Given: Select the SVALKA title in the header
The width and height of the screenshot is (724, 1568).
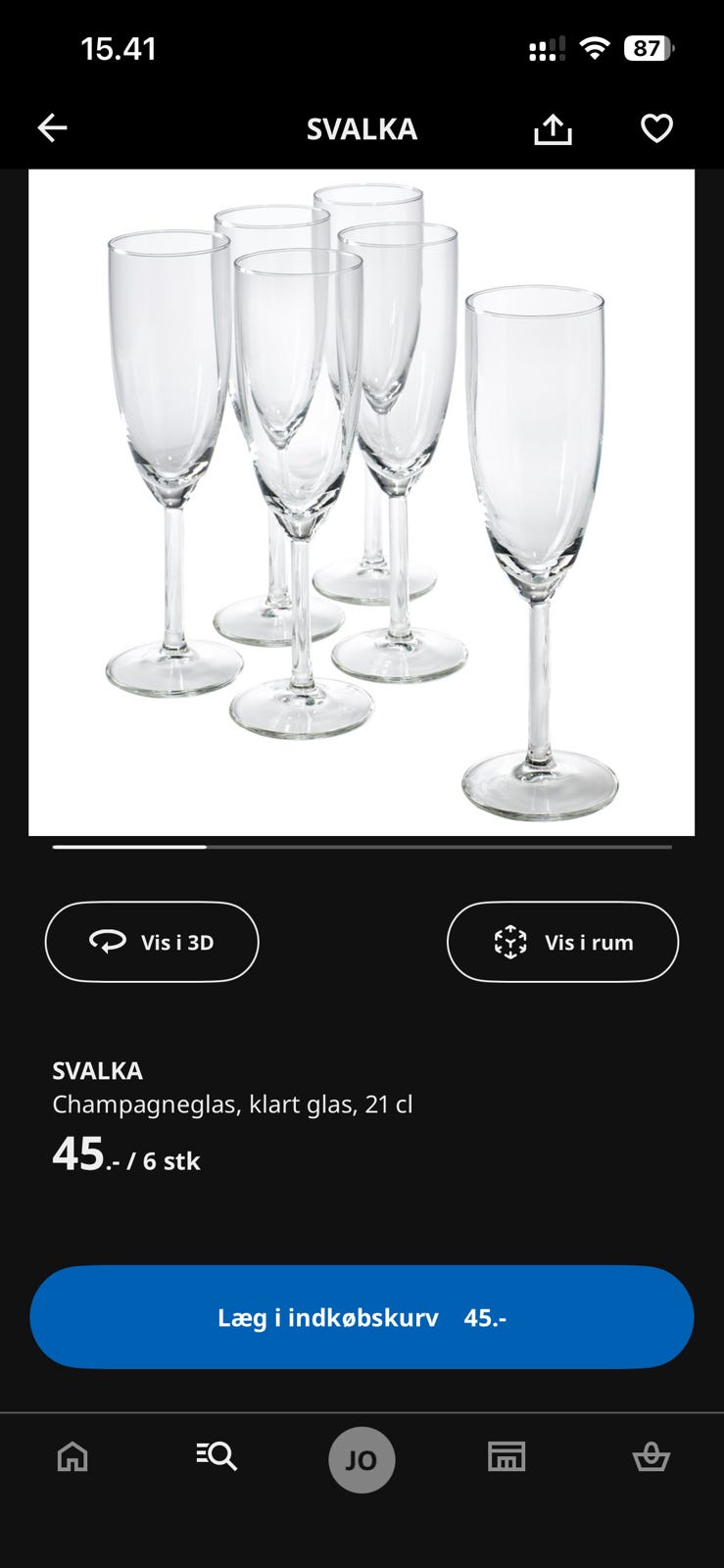Looking at the screenshot, I should (362, 128).
